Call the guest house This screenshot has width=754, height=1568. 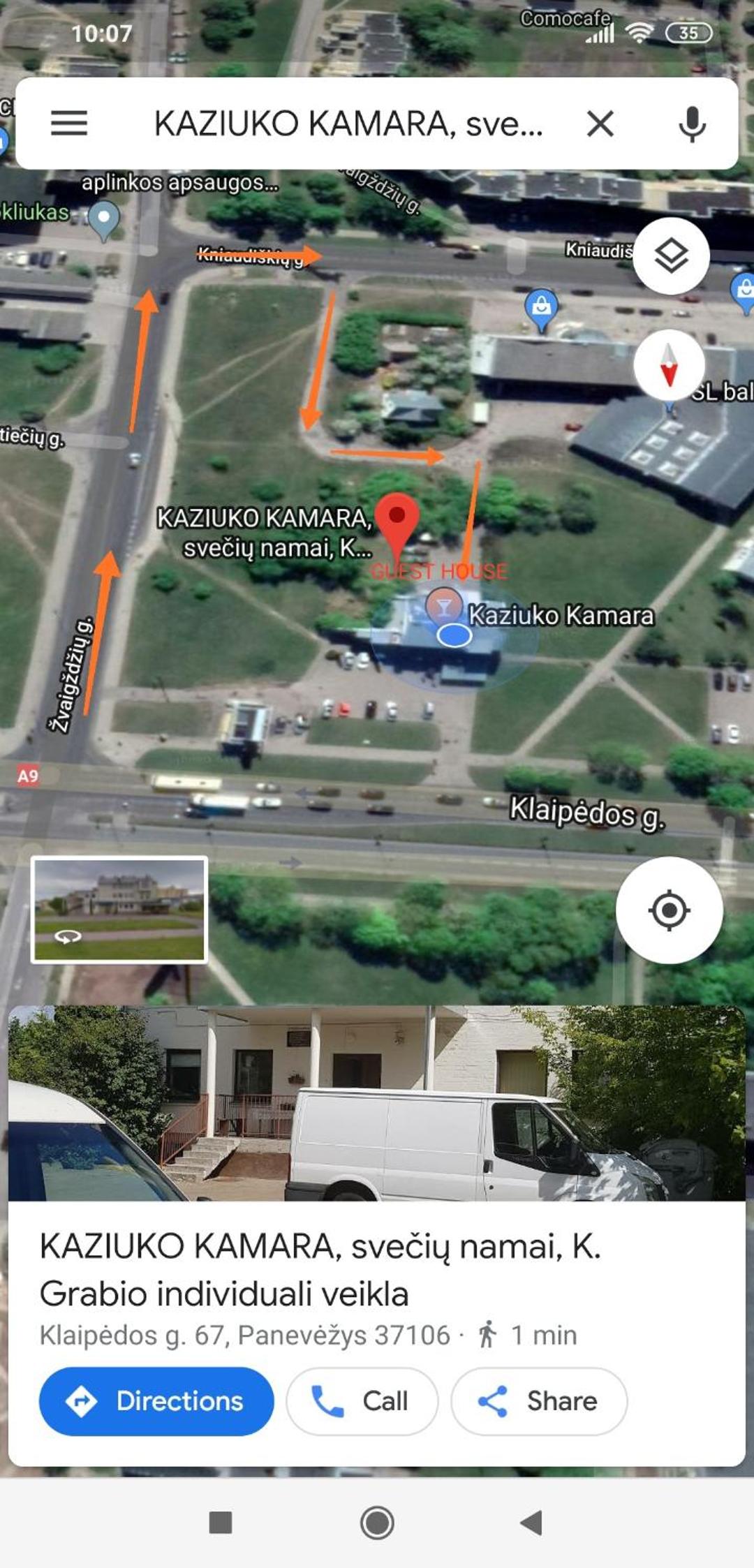click(x=362, y=1401)
